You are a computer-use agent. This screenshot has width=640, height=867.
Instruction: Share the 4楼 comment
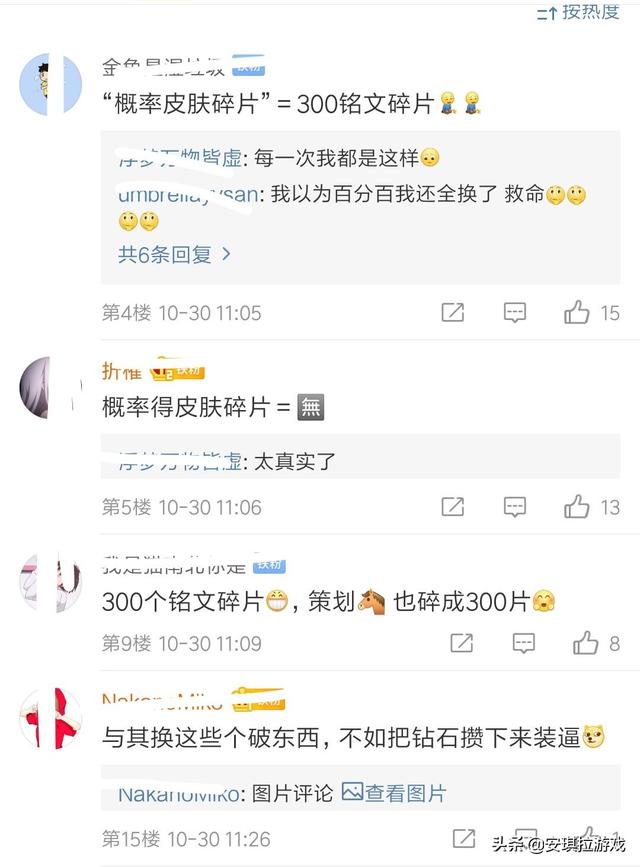tap(452, 313)
